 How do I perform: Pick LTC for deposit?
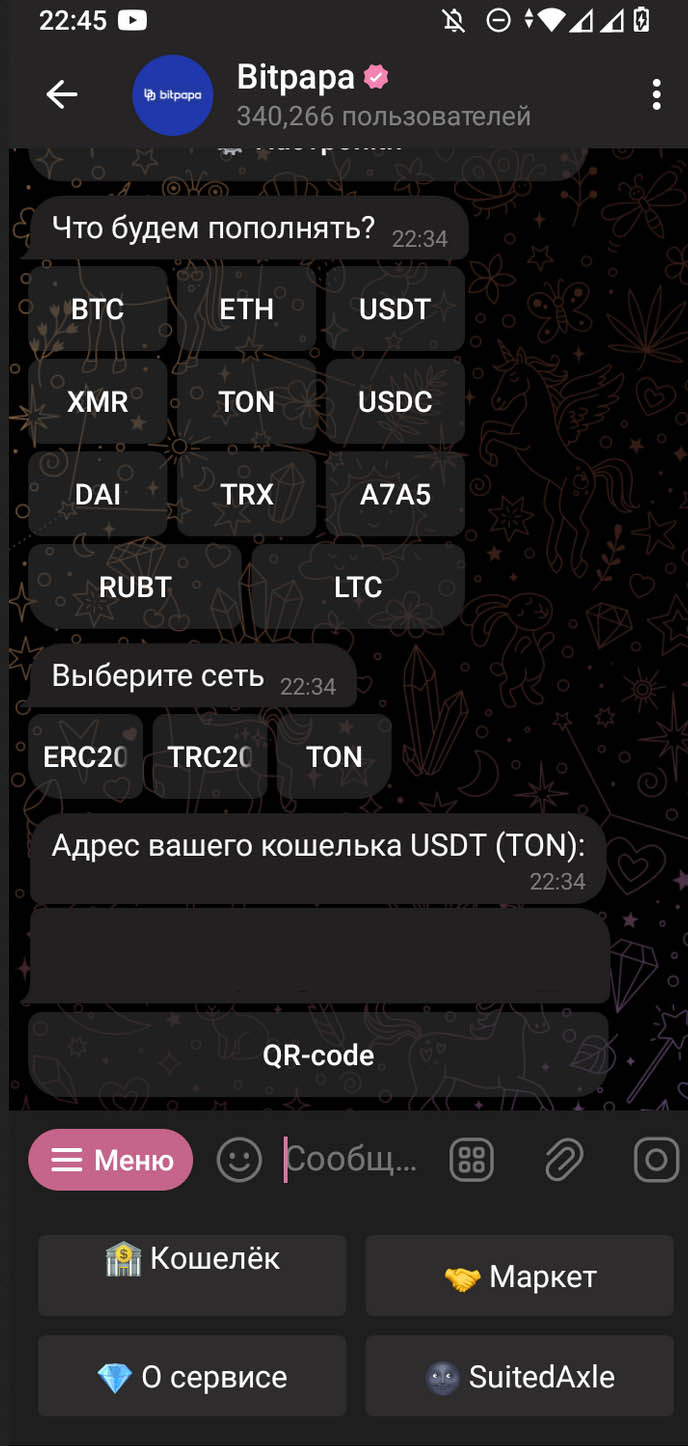click(x=358, y=587)
